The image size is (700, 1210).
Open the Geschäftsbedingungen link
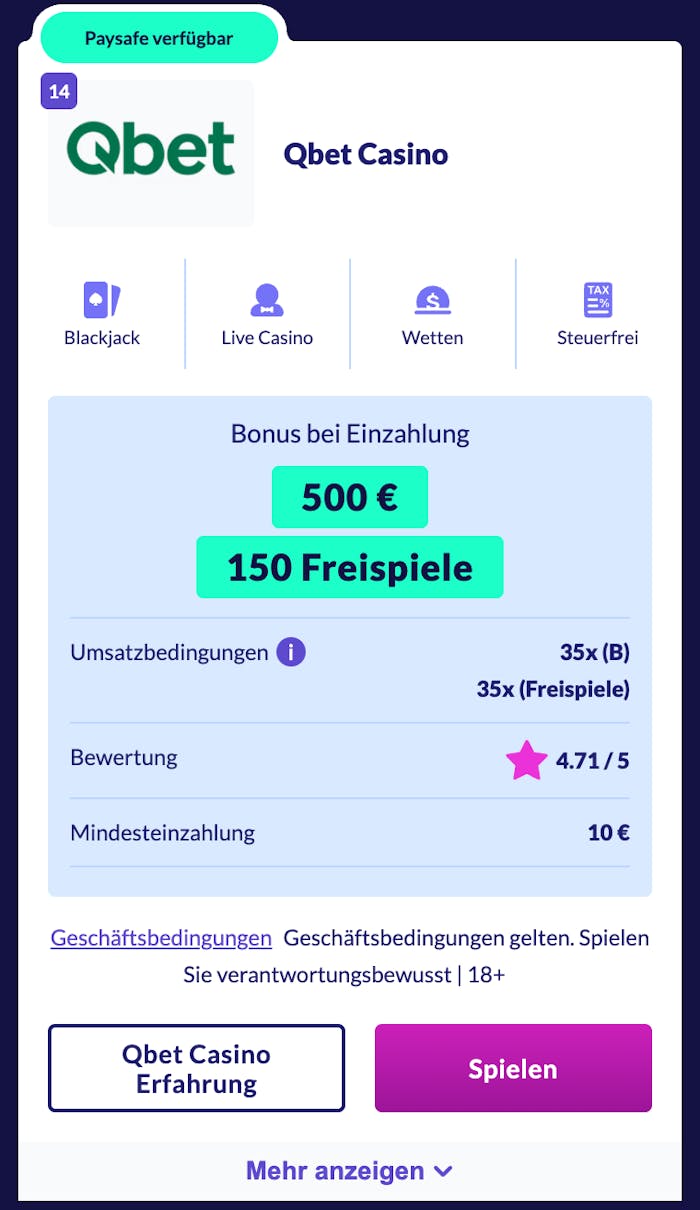click(x=161, y=938)
